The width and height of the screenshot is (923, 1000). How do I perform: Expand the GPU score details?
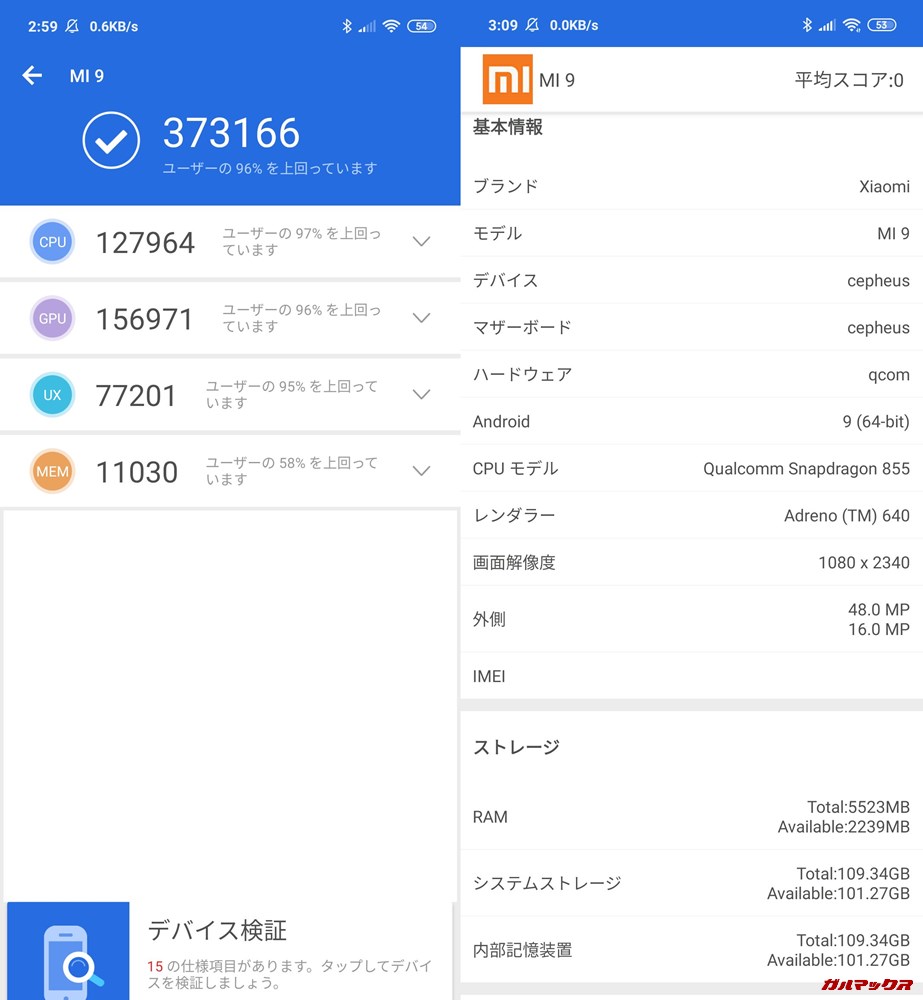(x=421, y=318)
